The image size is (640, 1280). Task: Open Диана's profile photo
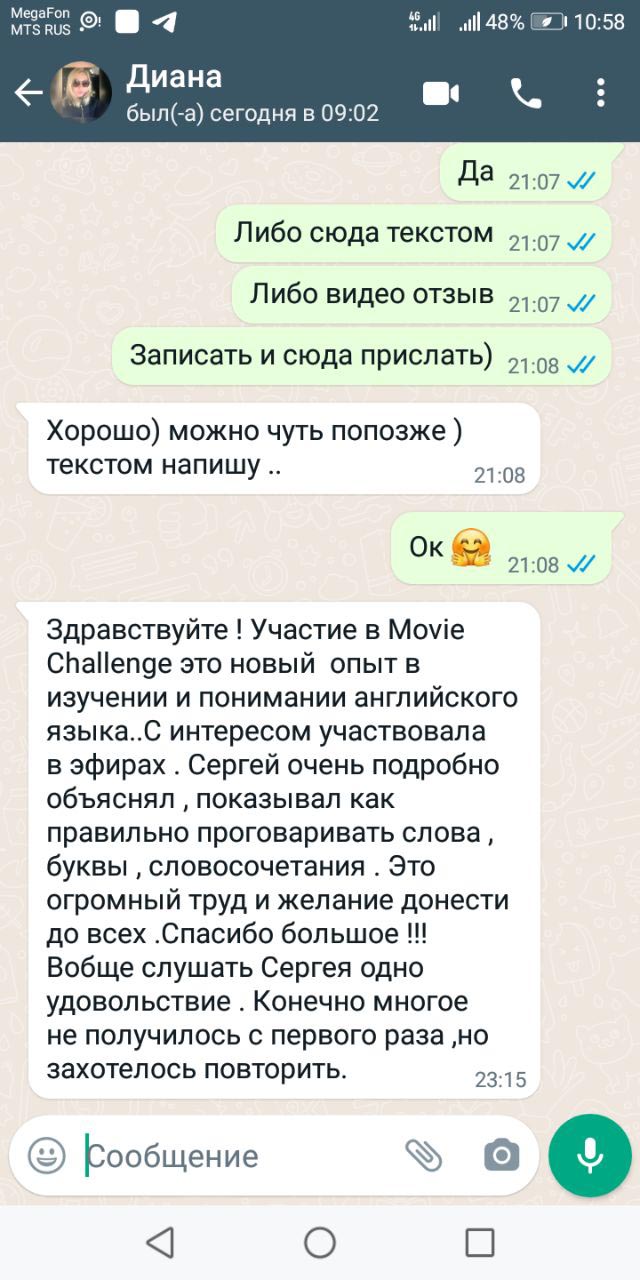point(81,94)
